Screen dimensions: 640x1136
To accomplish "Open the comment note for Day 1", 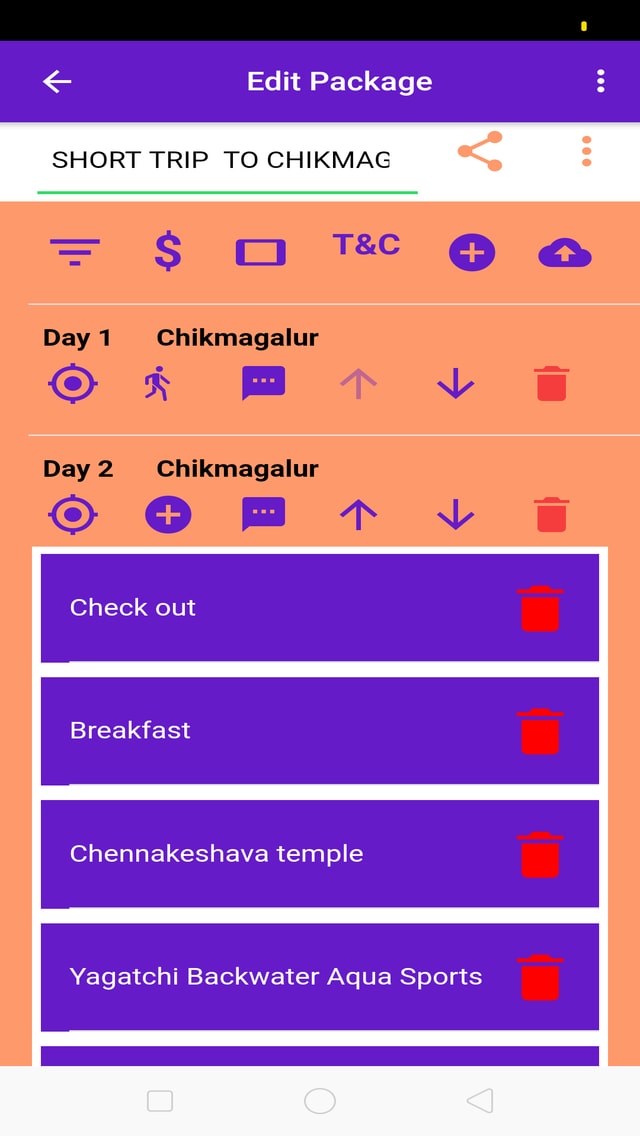I will pos(263,383).
